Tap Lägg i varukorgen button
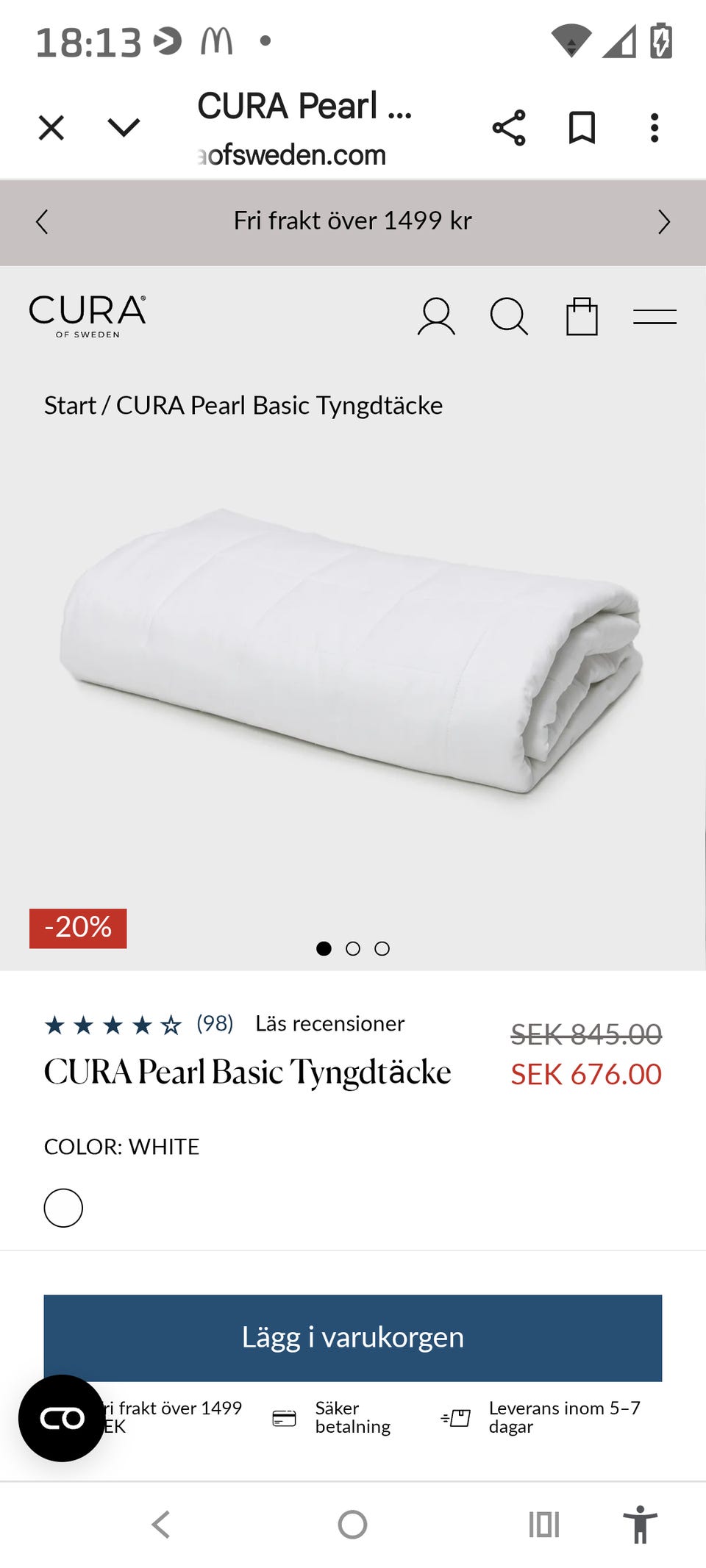 353,1337
